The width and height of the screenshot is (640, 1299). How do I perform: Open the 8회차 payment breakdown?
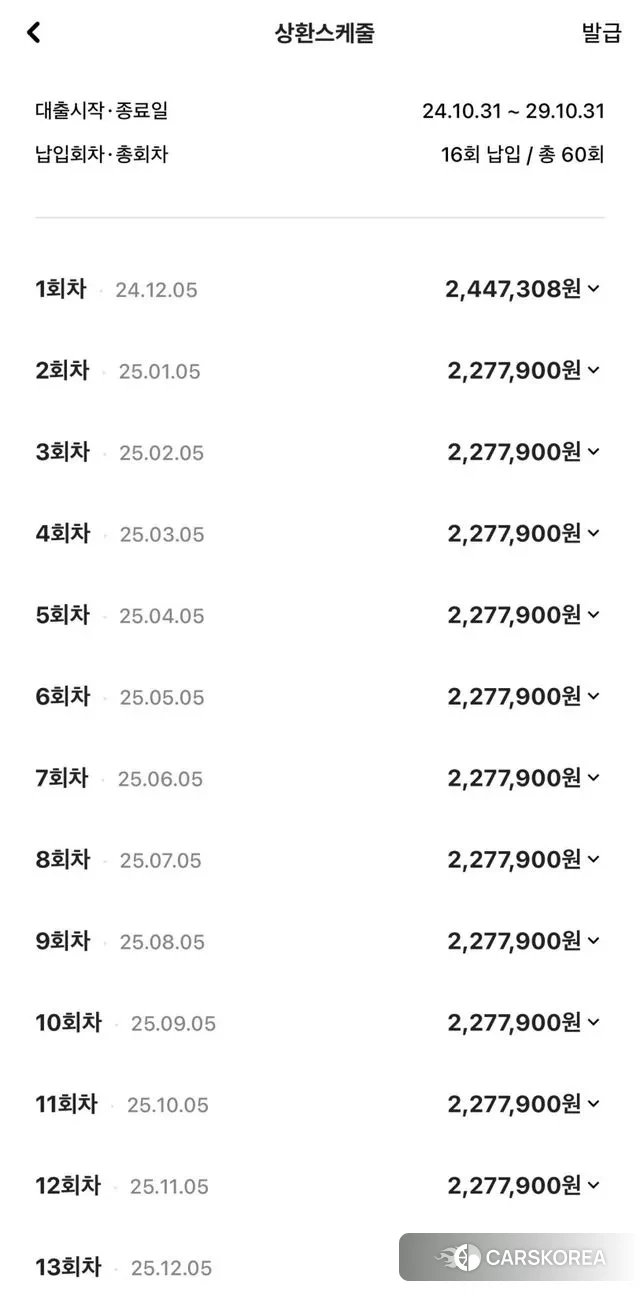(x=593, y=859)
